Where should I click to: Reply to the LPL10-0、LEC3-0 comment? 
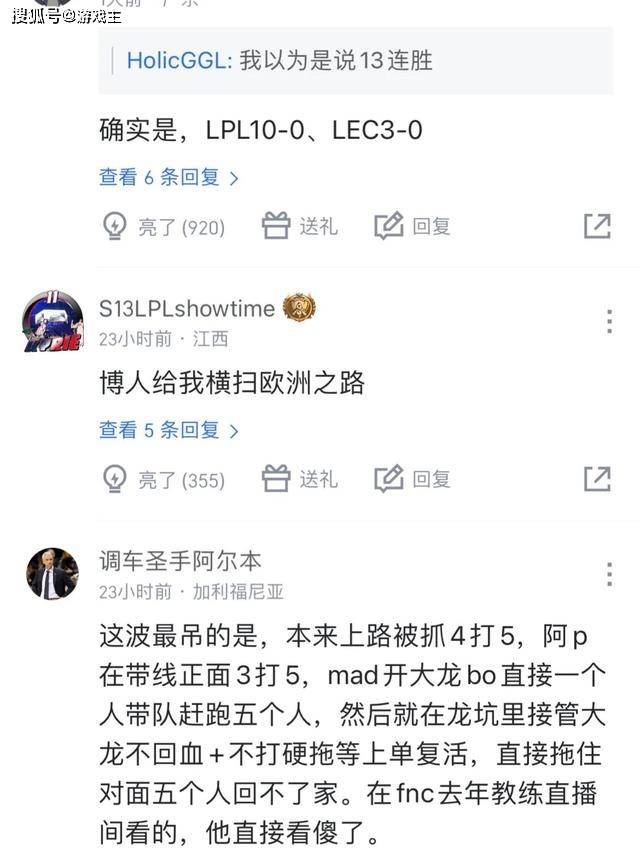413,226
